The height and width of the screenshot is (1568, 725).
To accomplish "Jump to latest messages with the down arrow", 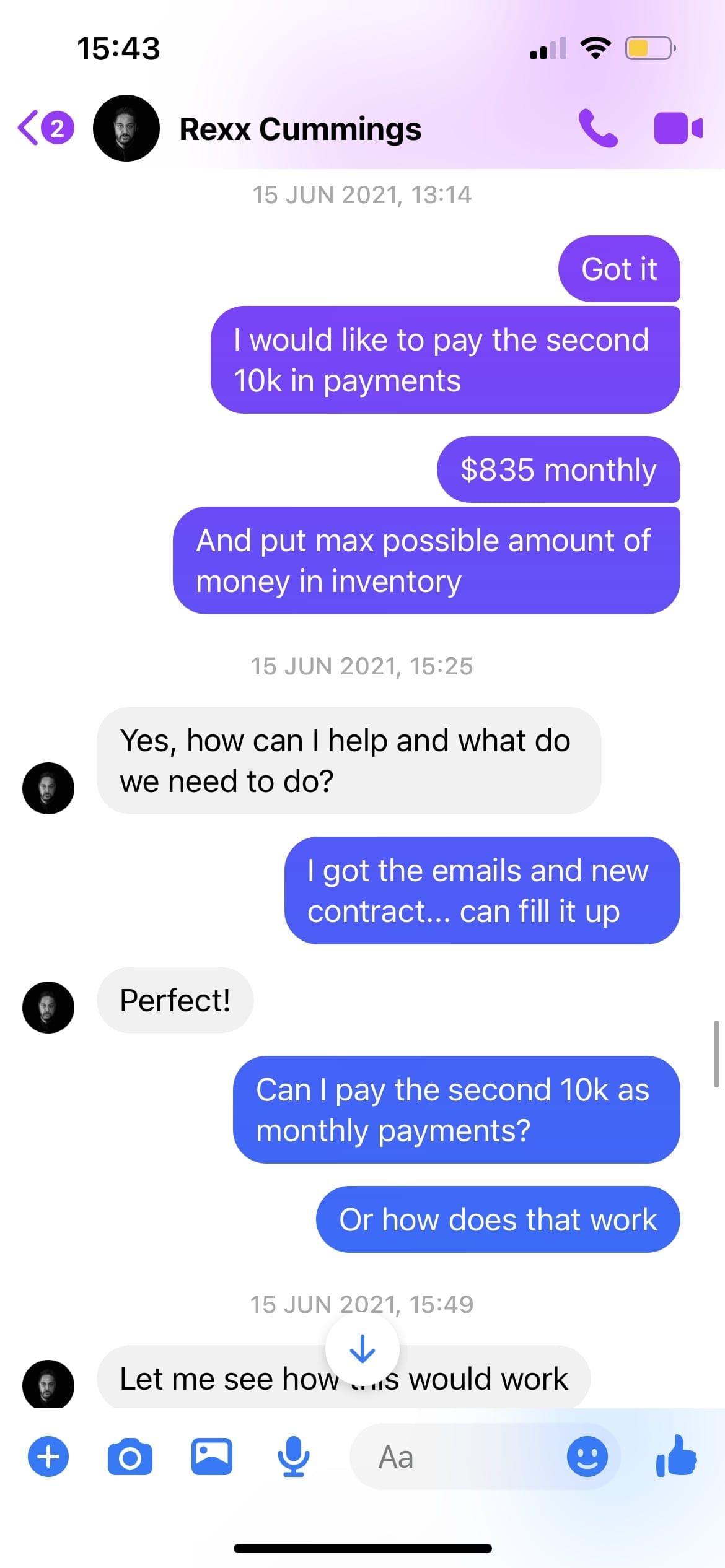I will [362, 1348].
